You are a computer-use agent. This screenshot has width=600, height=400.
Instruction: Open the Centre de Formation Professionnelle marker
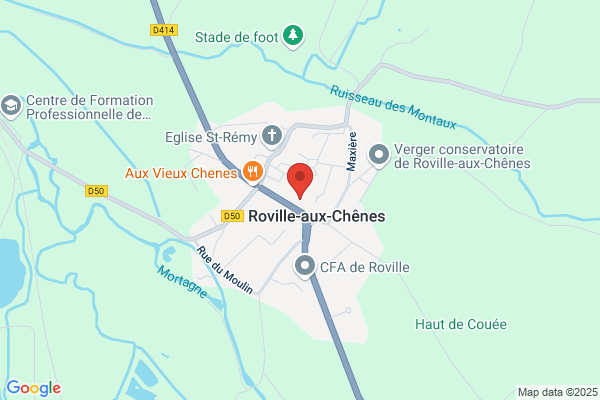click(11, 106)
